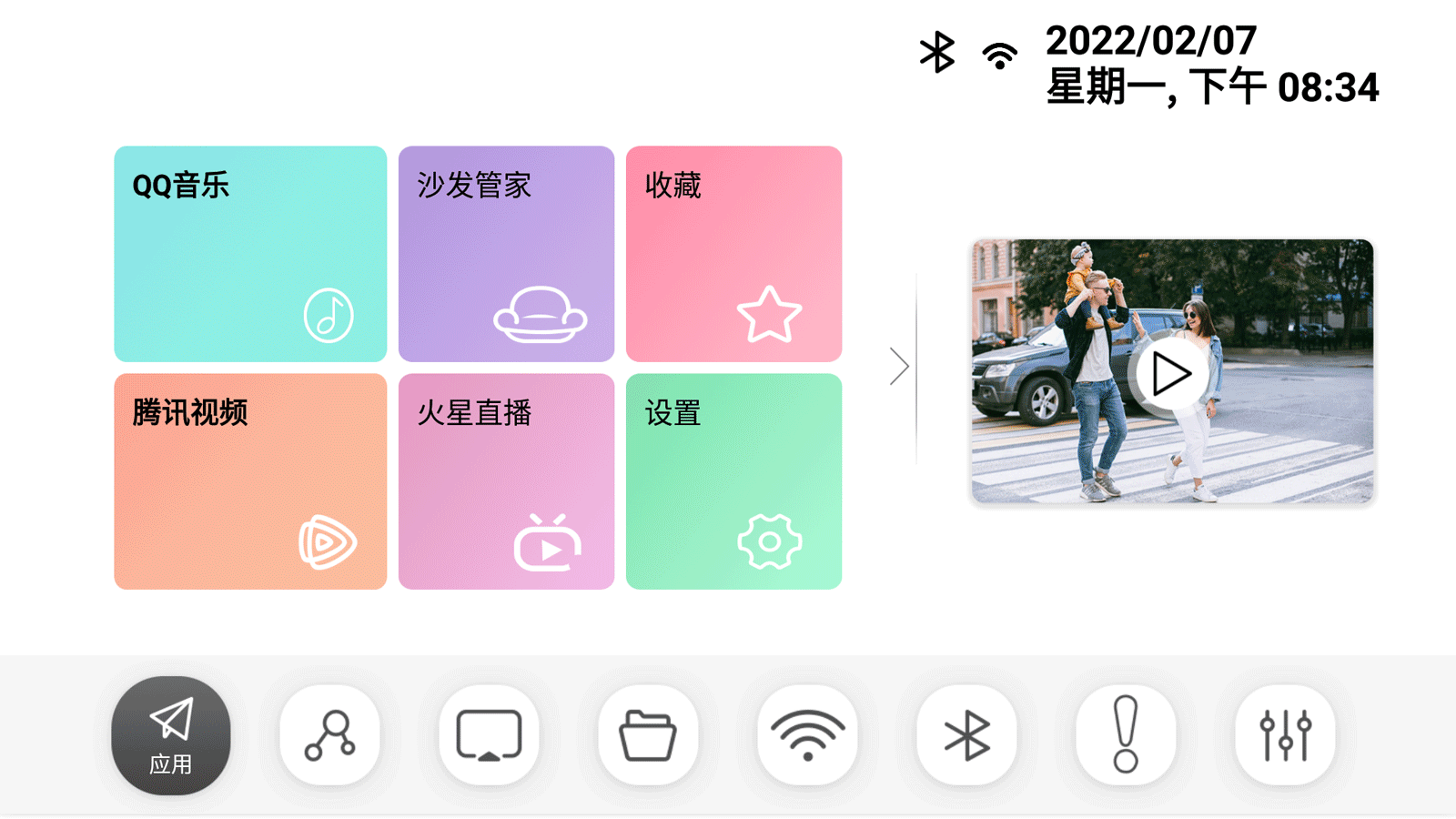The height and width of the screenshot is (819, 1456).
Task: Open the sliders adjustment icon
Action: tap(1285, 735)
